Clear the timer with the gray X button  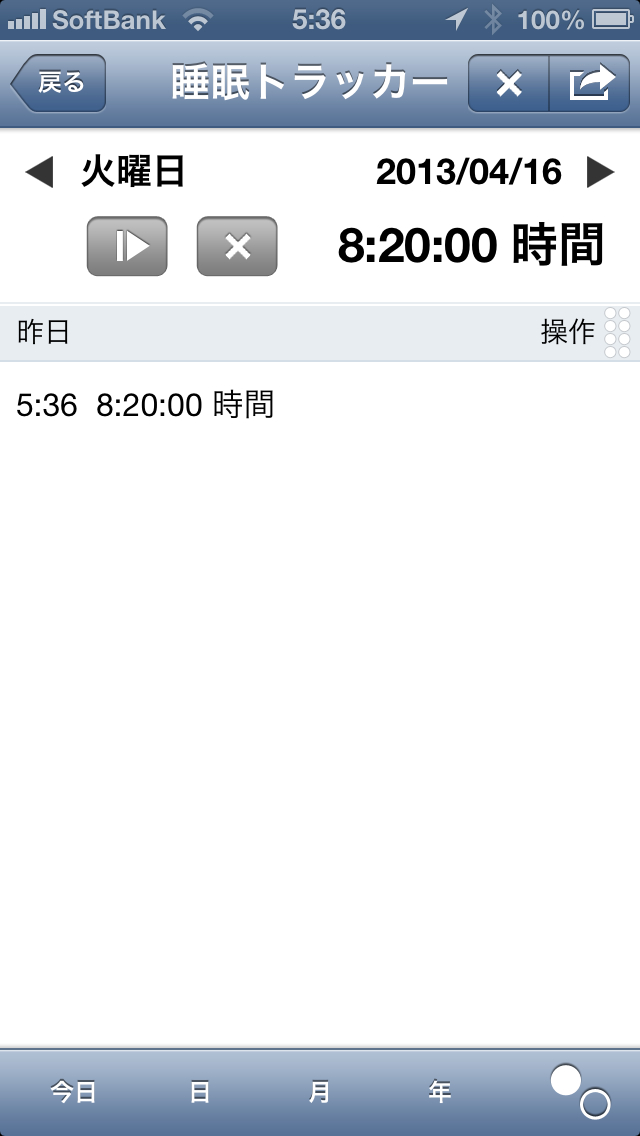[x=237, y=245]
